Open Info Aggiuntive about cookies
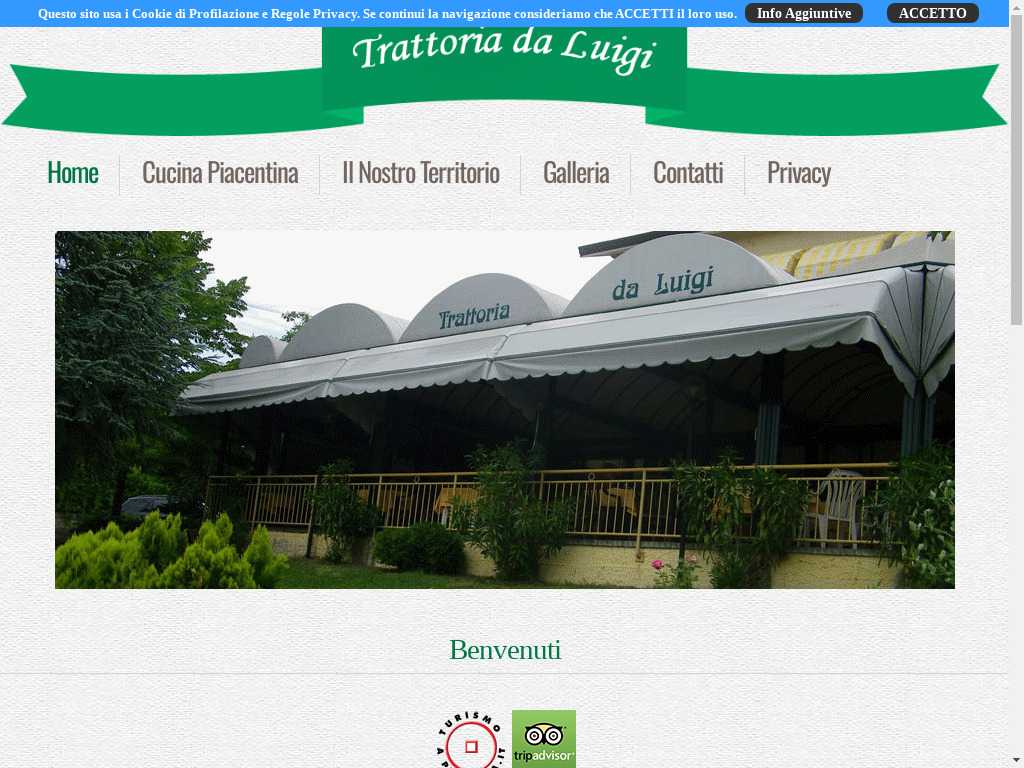1024x768 pixels. pyautogui.click(x=803, y=13)
